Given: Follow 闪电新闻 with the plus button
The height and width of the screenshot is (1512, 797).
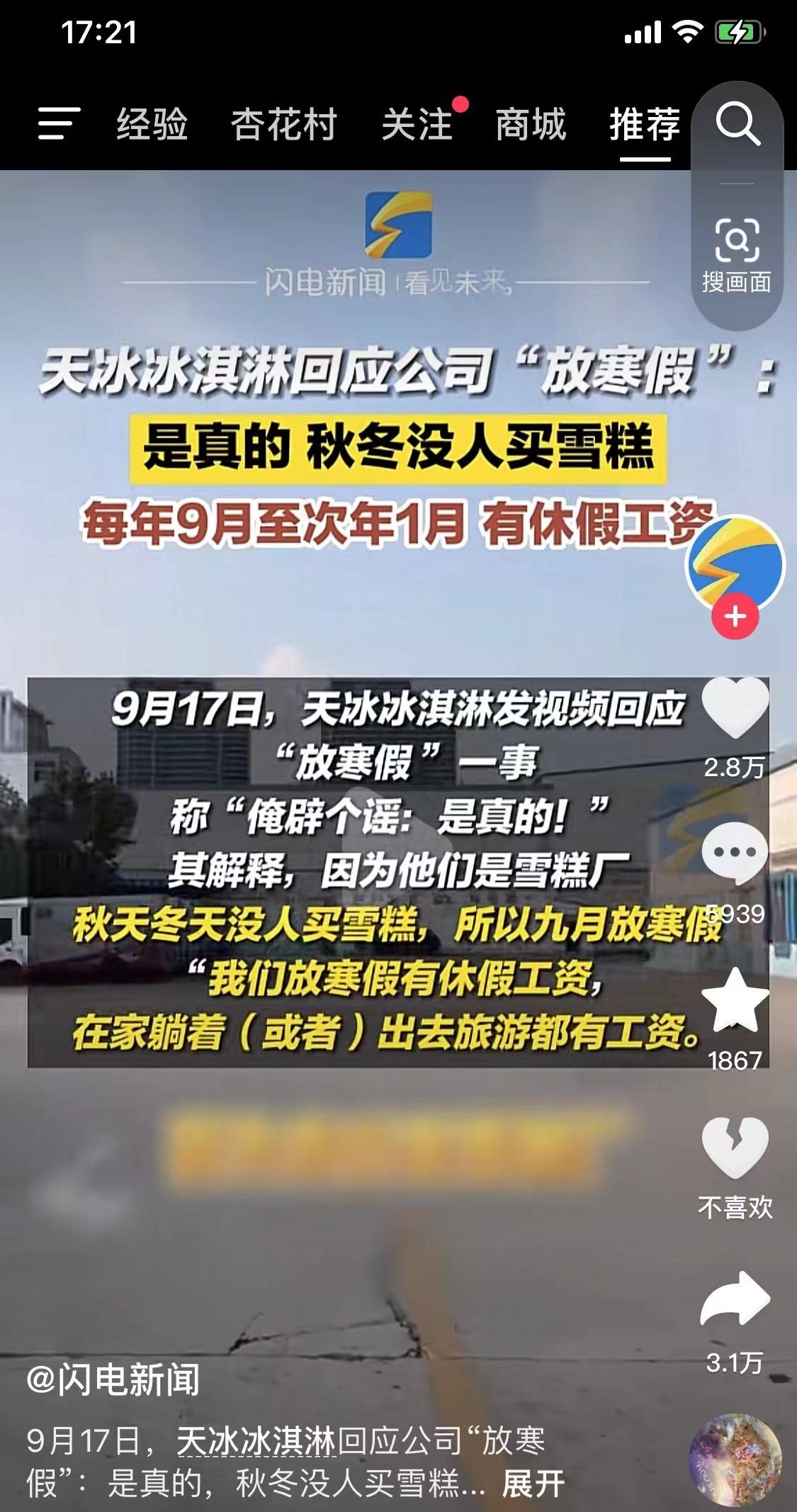Looking at the screenshot, I should [x=735, y=616].
